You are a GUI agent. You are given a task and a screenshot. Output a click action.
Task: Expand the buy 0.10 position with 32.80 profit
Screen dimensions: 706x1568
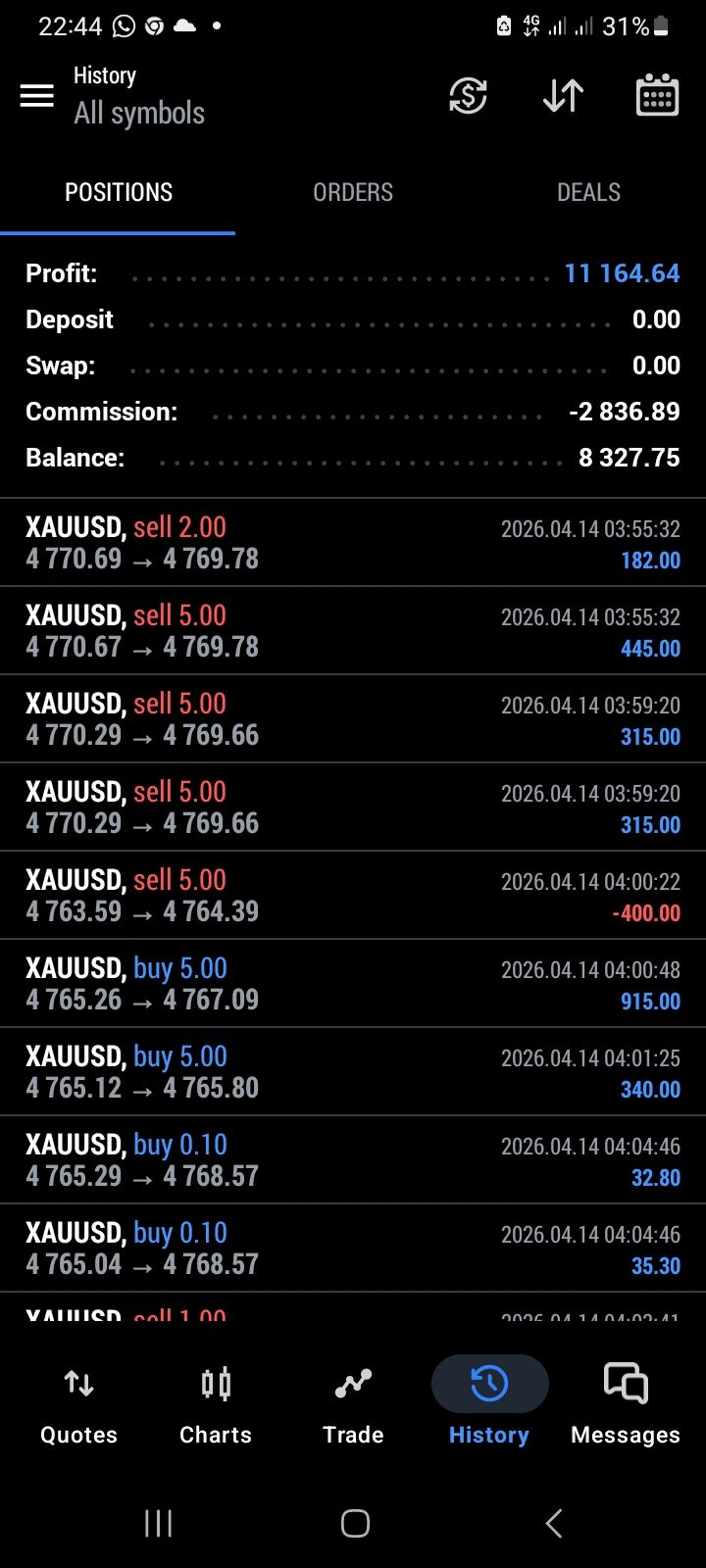[353, 1160]
